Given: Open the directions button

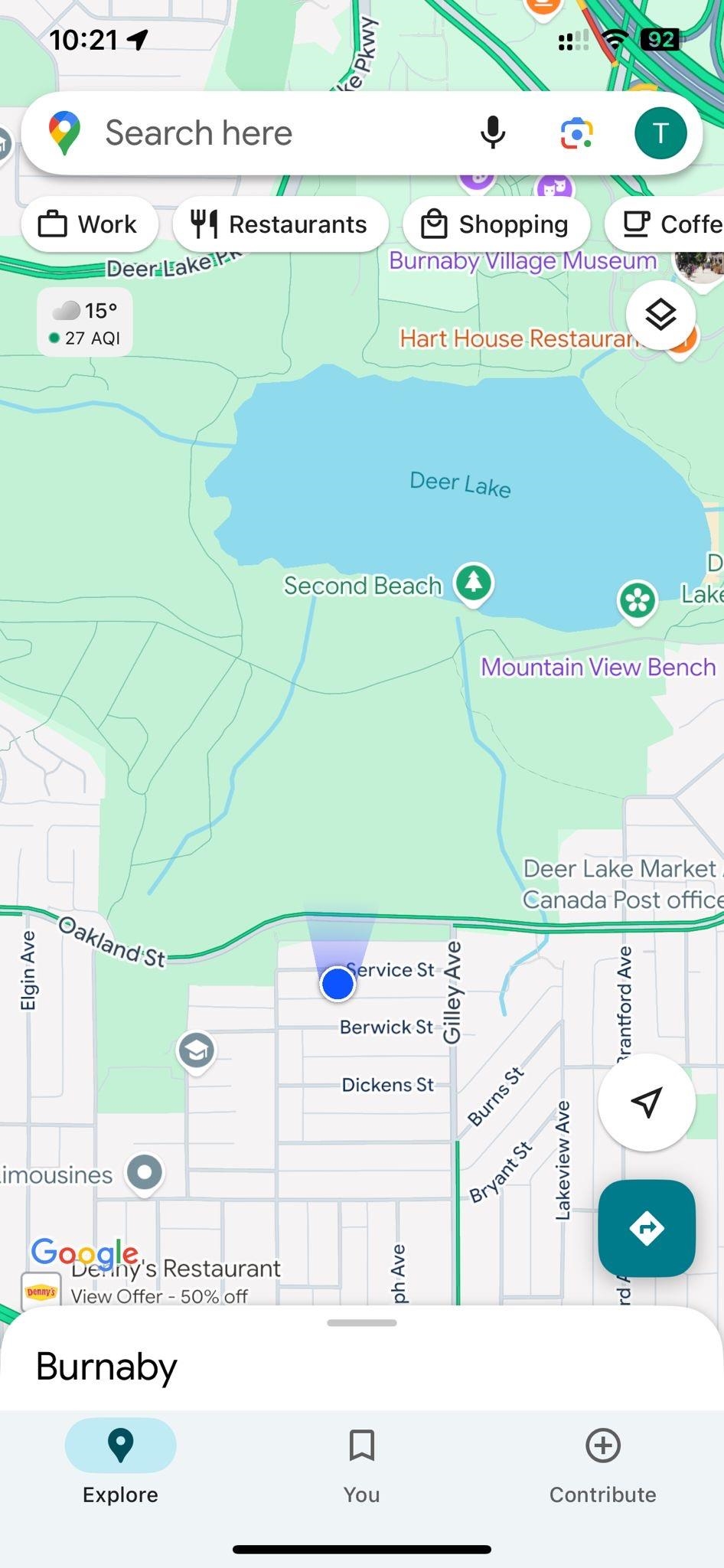Looking at the screenshot, I should [x=646, y=1228].
